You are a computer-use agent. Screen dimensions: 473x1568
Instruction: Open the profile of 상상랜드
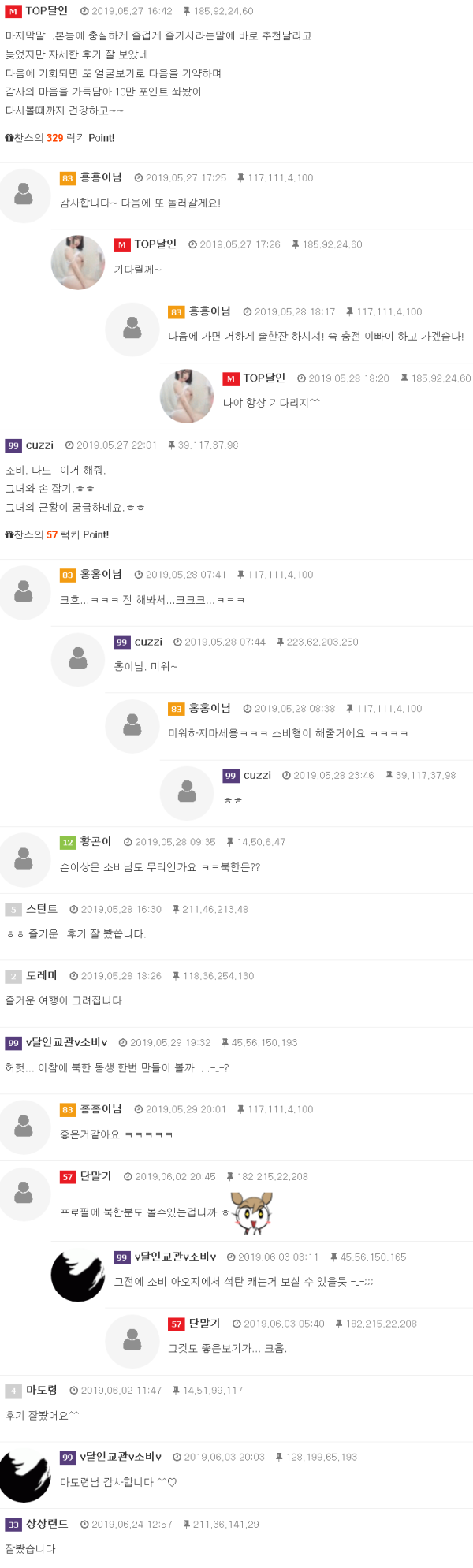47,1524
